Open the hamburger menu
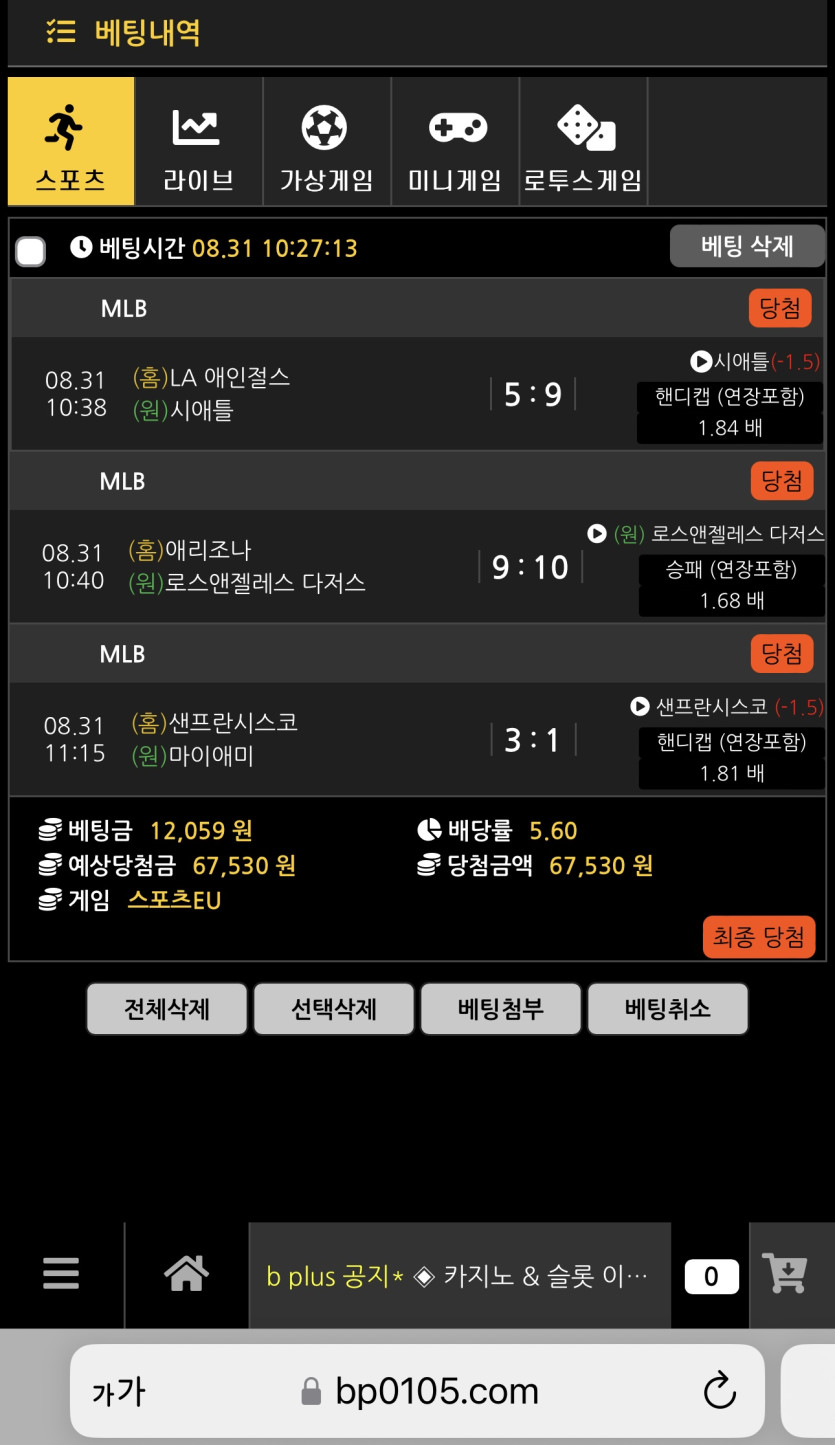The image size is (835, 1445). click(61, 1274)
